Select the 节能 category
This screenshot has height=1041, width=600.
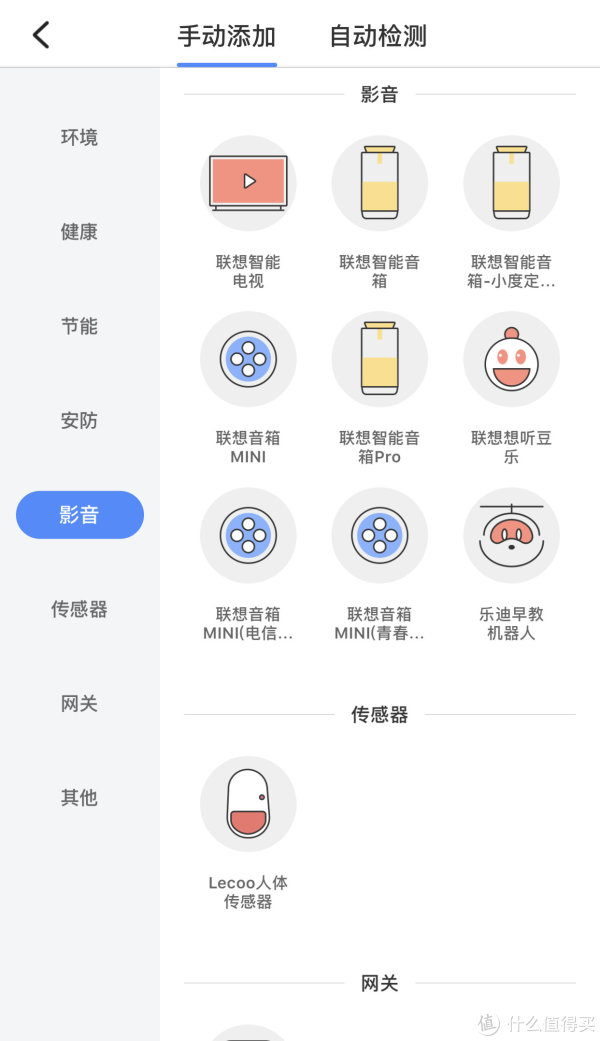[79, 326]
